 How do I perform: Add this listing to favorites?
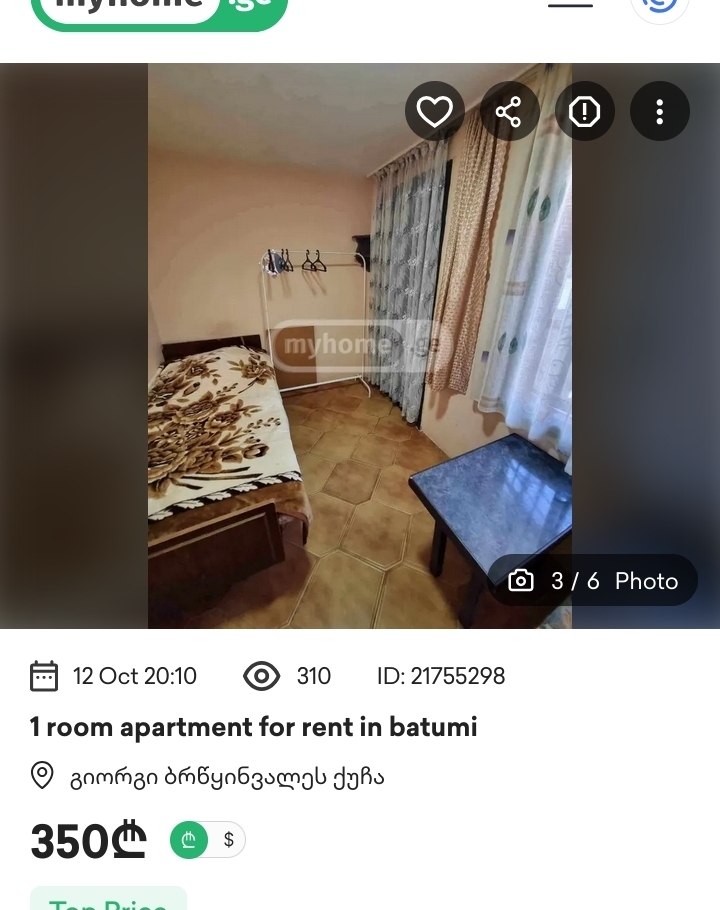(x=434, y=111)
